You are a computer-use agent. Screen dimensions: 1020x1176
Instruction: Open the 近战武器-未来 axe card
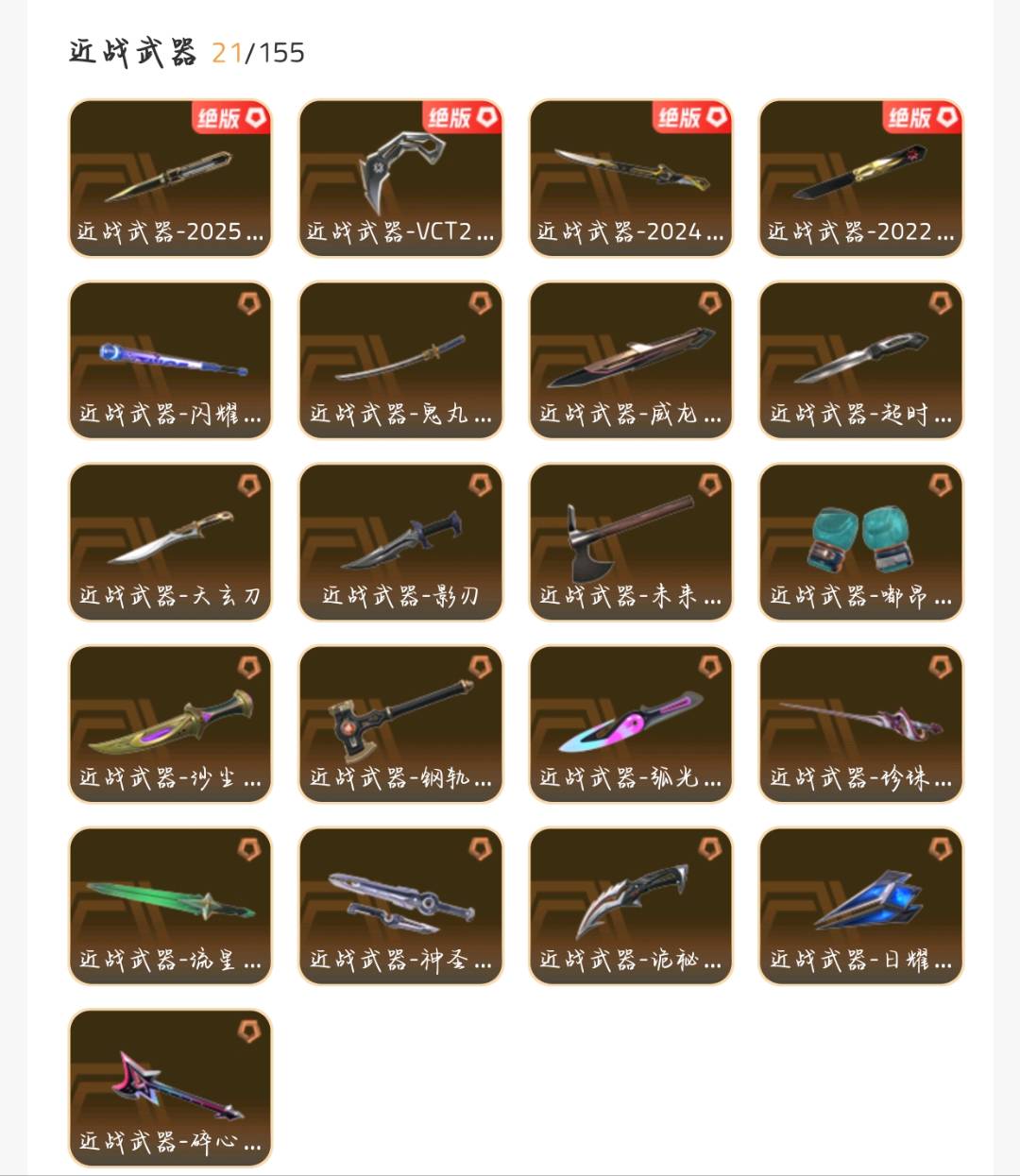tap(631, 542)
